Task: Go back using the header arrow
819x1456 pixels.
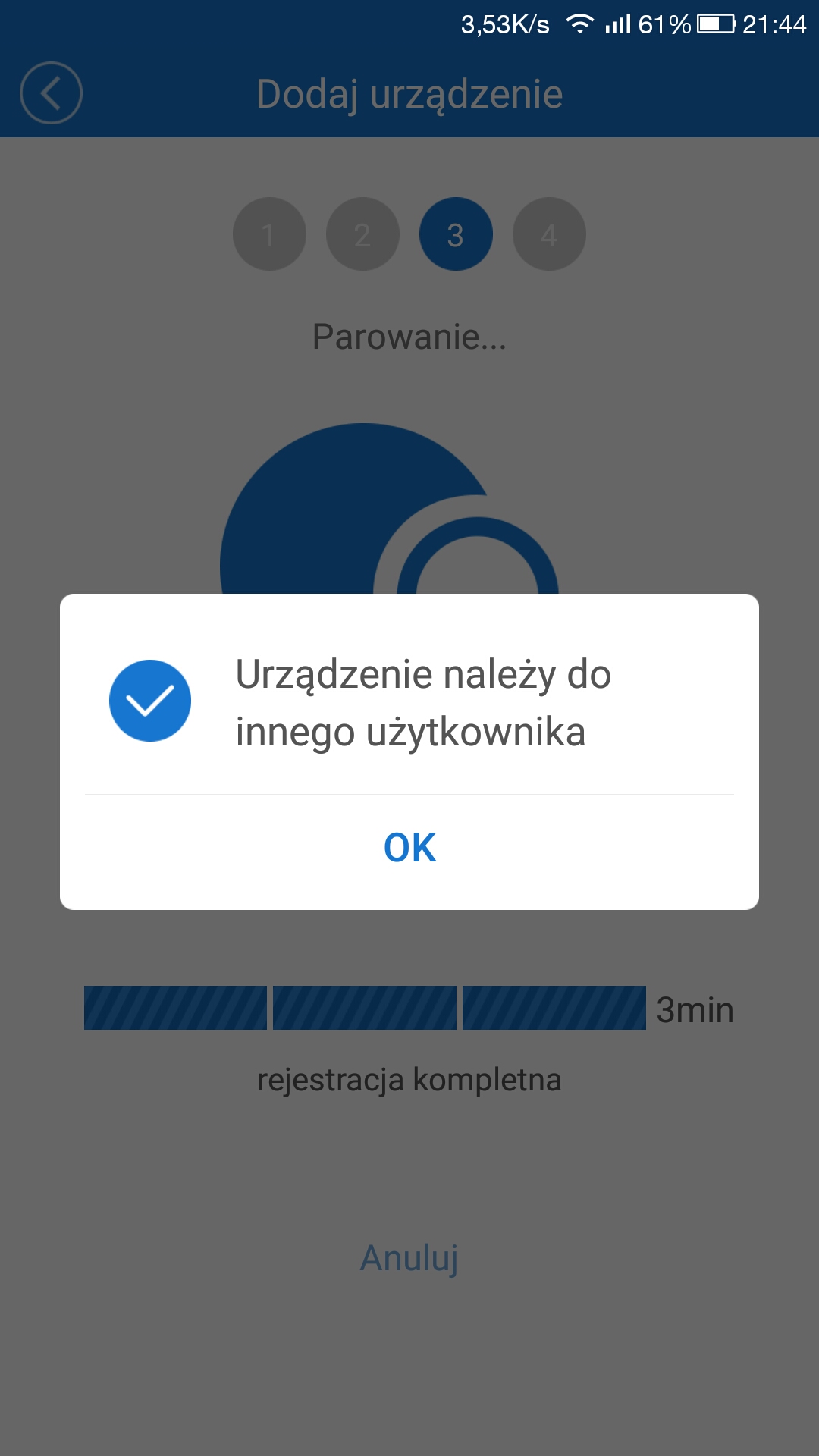Action: 51,93
